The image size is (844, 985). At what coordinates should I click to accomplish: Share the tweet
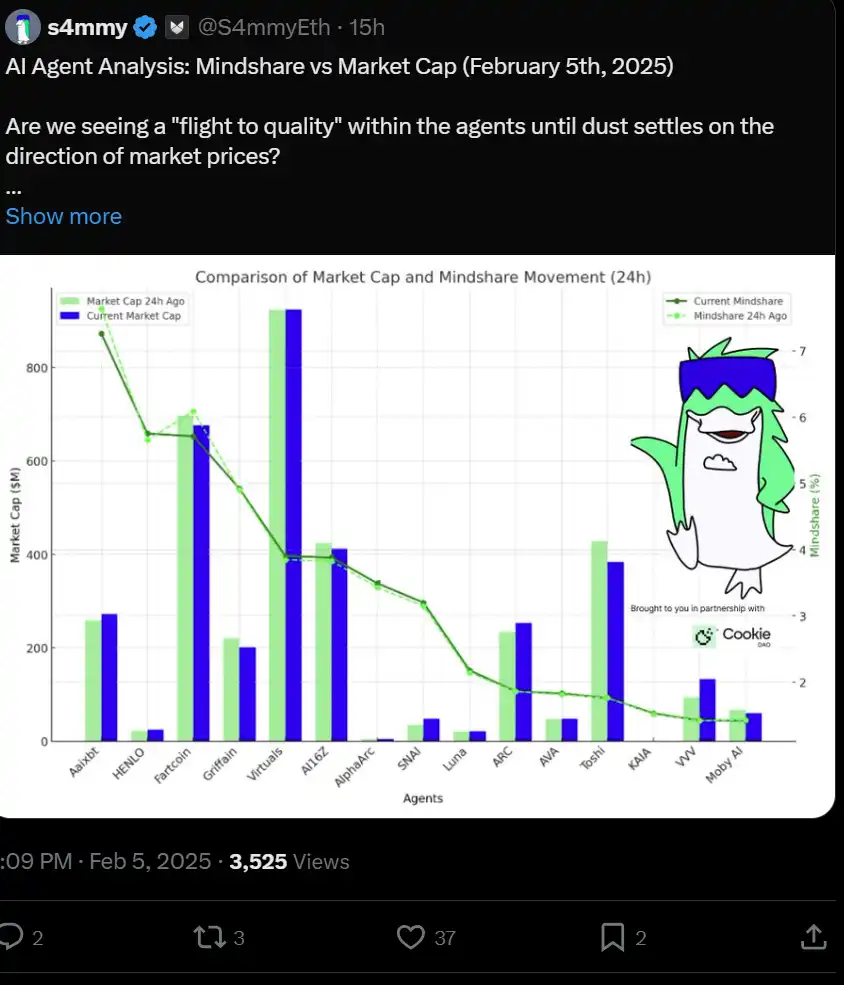pyautogui.click(x=814, y=936)
